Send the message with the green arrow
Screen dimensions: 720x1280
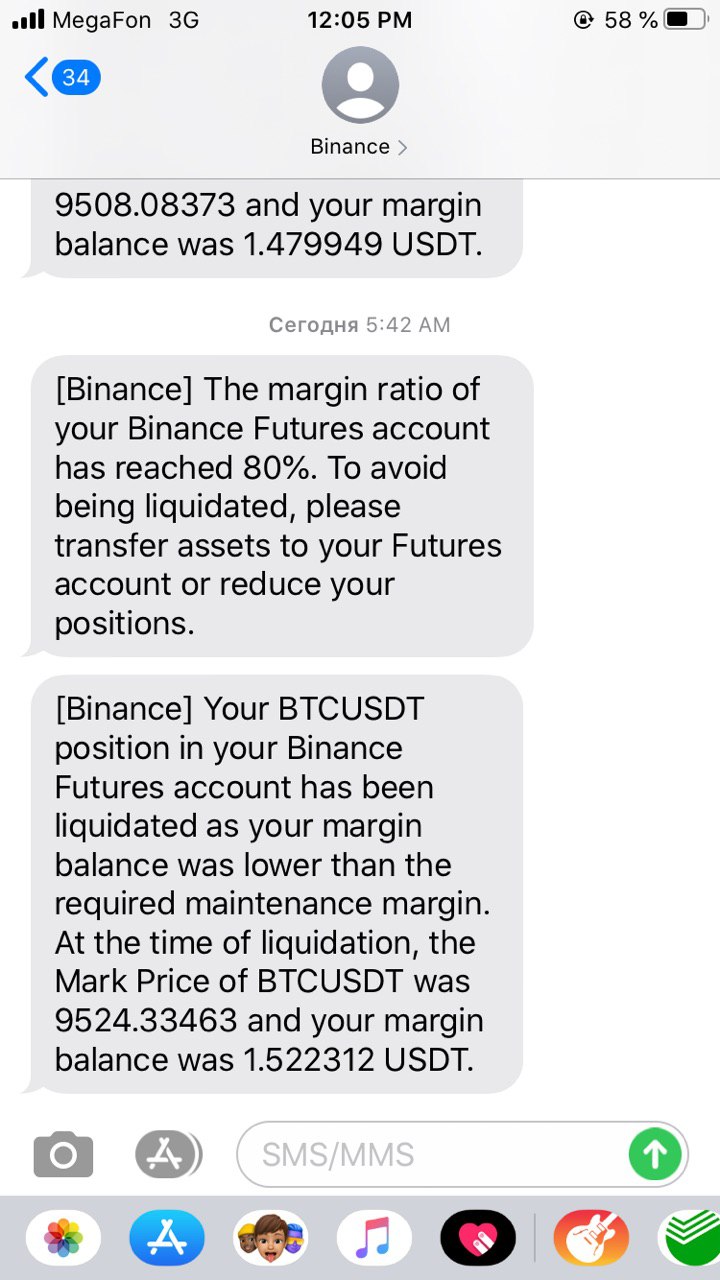point(655,1155)
